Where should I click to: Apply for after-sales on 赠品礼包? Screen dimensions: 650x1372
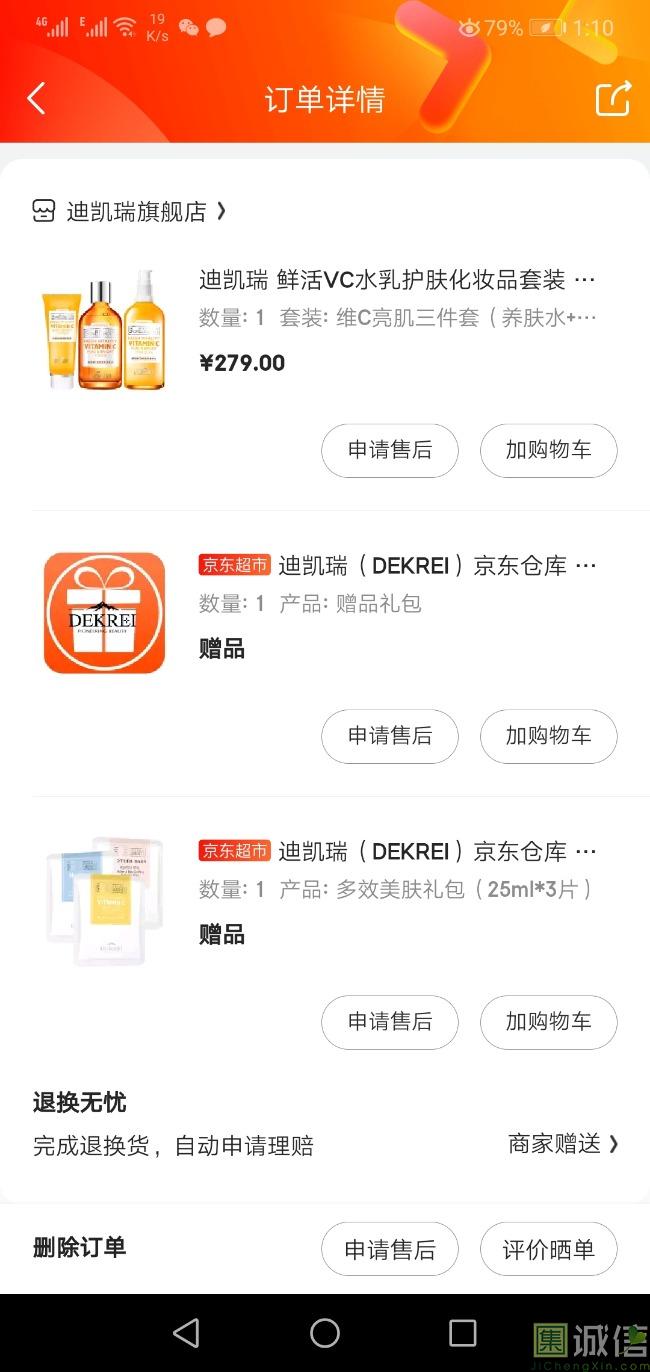tap(389, 736)
